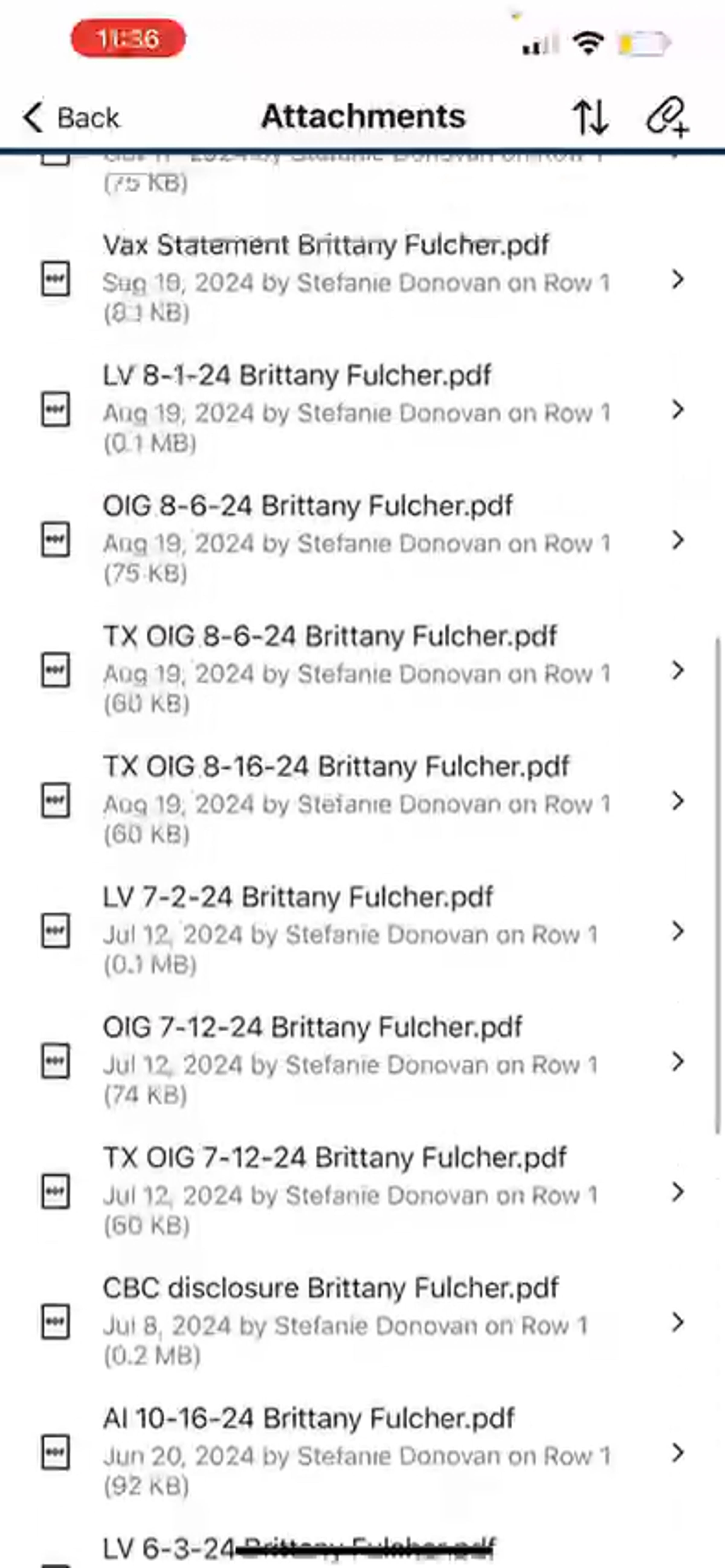Go back using the Back button
Image resolution: width=725 pixels, height=1568 pixels.
[x=71, y=117]
